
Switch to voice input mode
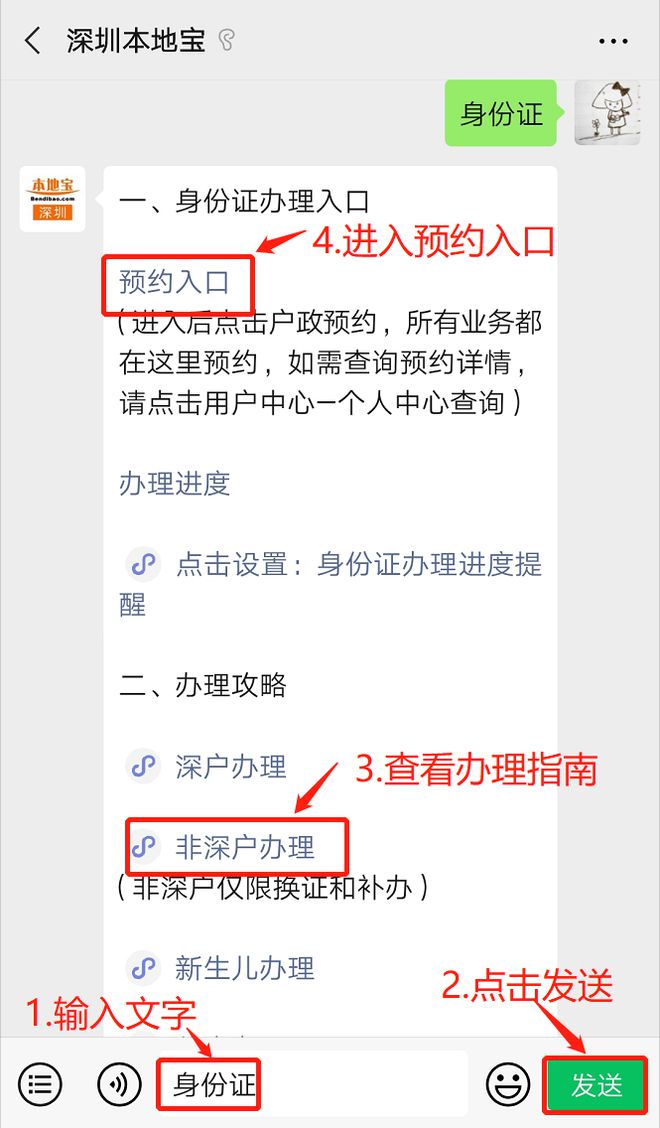pyautogui.click(x=119, y=1083)
